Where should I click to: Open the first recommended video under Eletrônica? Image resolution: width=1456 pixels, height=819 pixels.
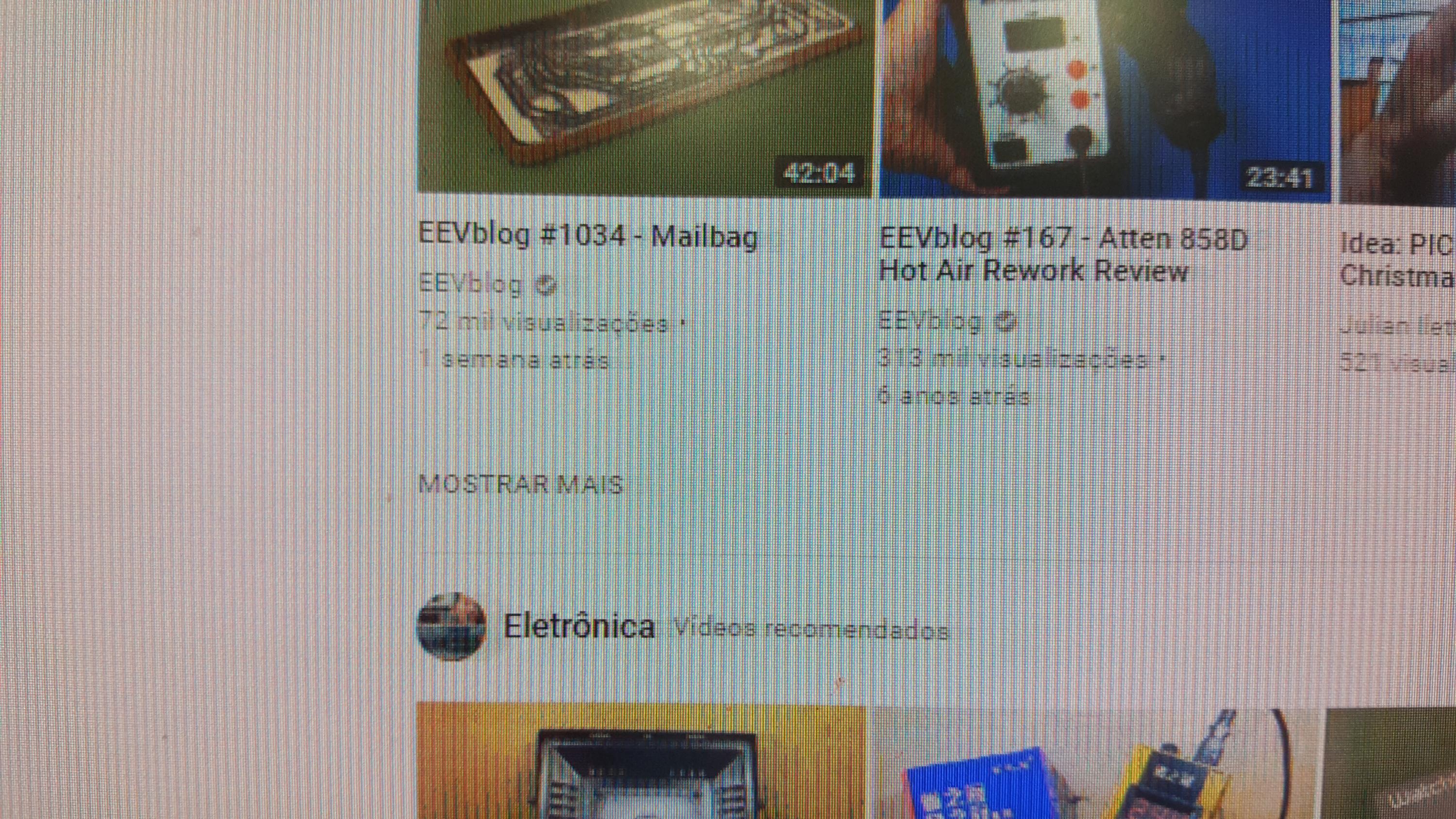(642, 760)
